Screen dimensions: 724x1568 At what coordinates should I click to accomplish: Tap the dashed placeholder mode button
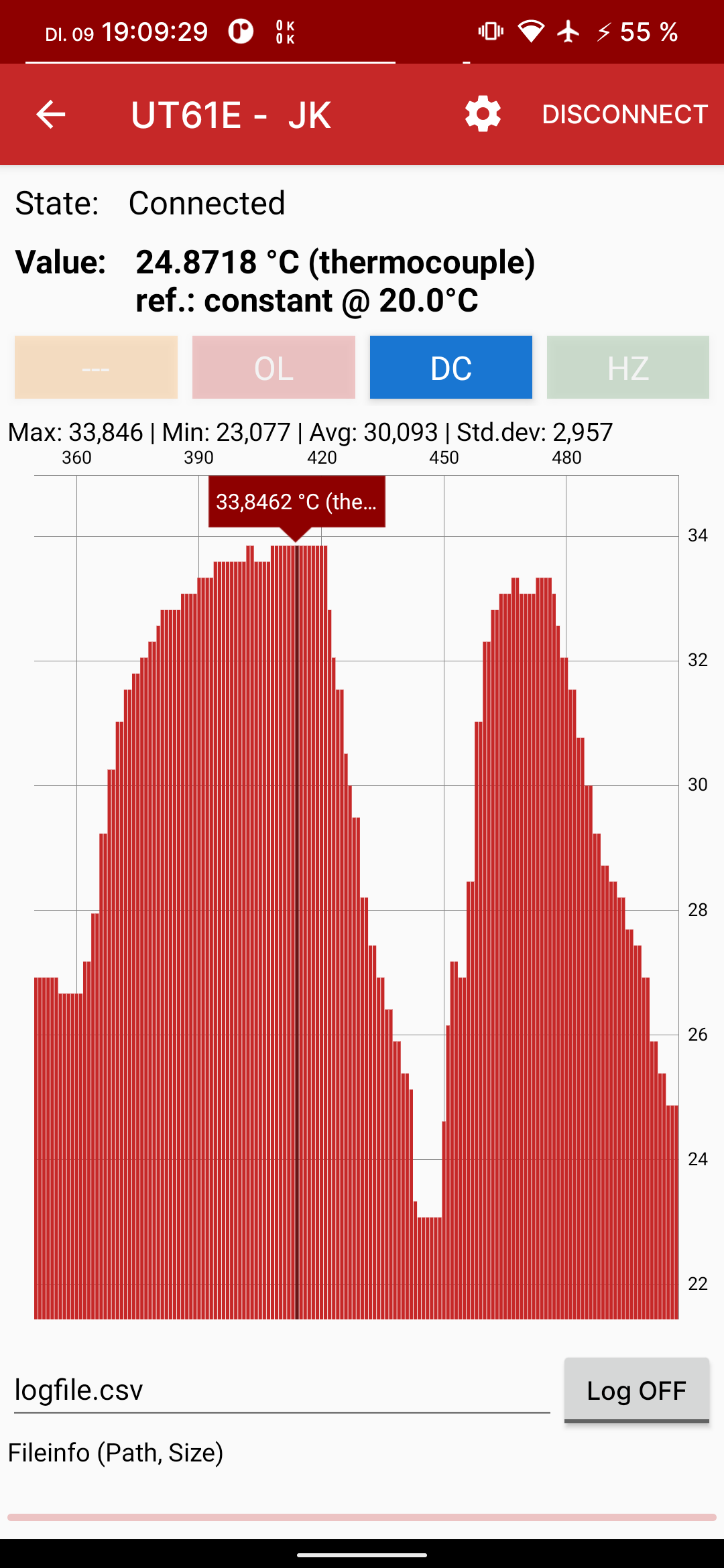(x=96, y=367)
